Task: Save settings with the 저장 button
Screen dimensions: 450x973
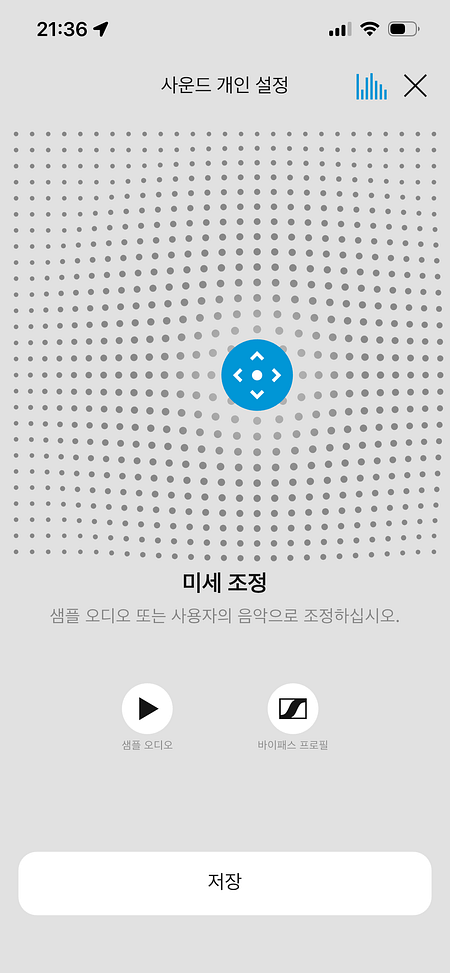Action: tap(225, 883)
